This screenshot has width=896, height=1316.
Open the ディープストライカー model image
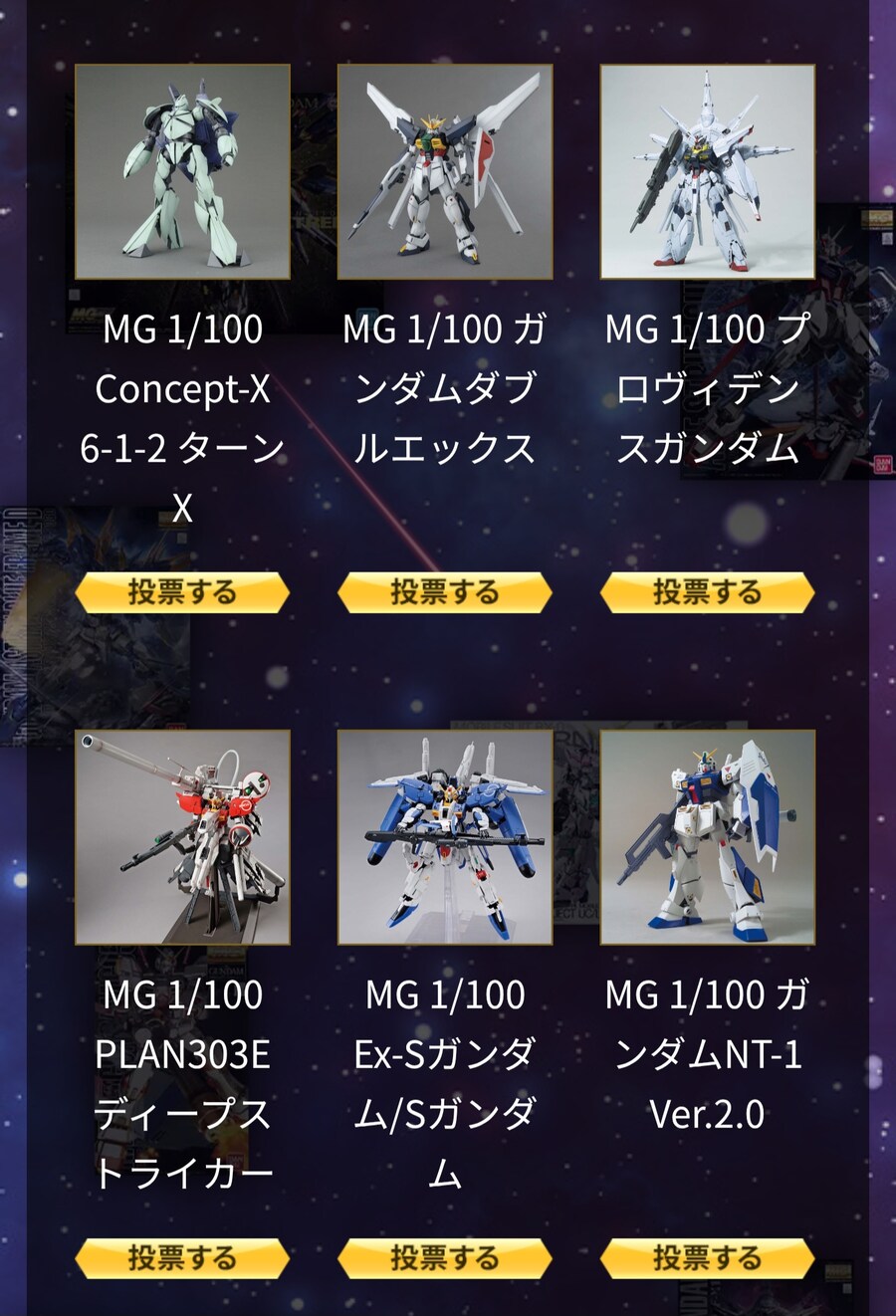(x=182, y=837)
